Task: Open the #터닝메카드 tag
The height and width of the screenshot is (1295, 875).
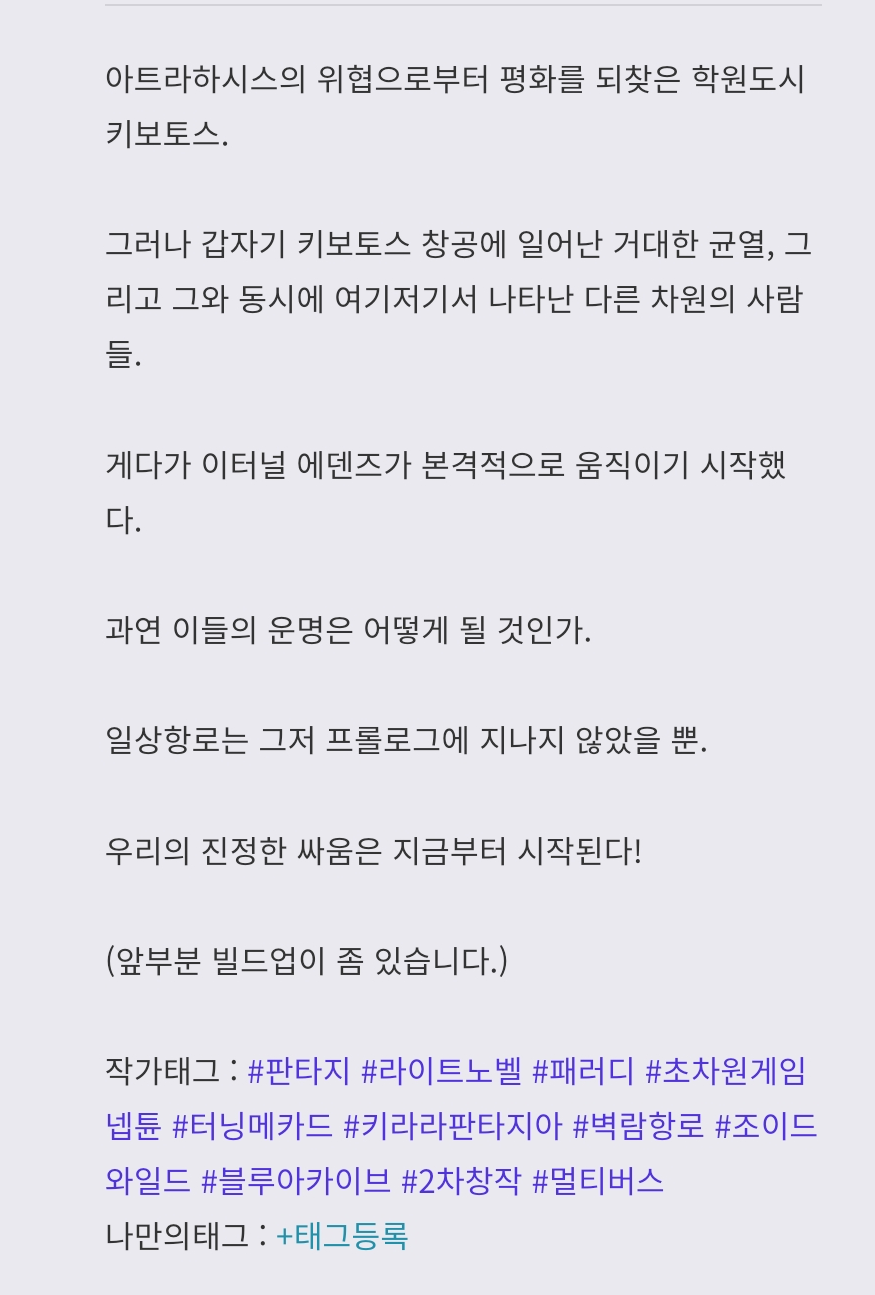Action: pyautogui.click(x=252, y=1126)
